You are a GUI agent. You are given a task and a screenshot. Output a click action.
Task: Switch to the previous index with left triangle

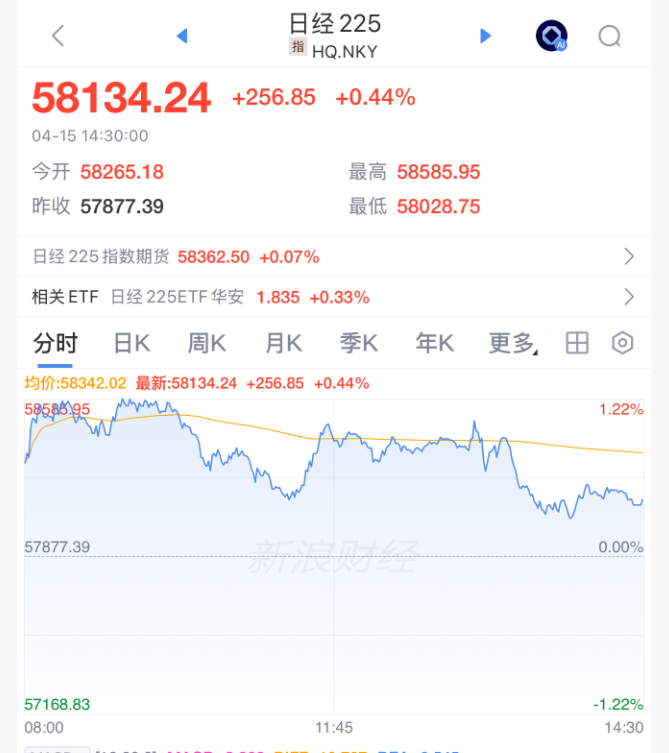[182, 36]
